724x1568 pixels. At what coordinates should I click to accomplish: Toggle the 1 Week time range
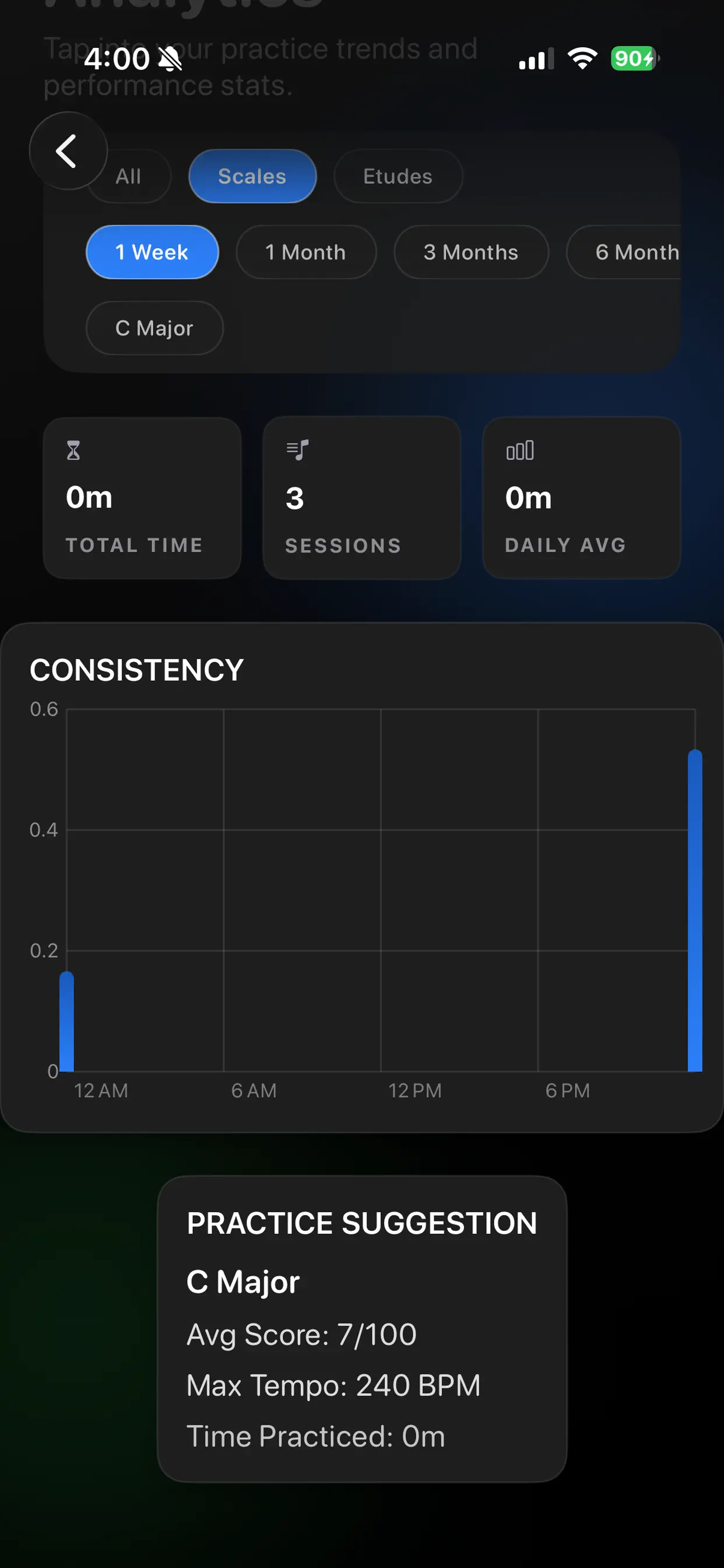point(152,252)
